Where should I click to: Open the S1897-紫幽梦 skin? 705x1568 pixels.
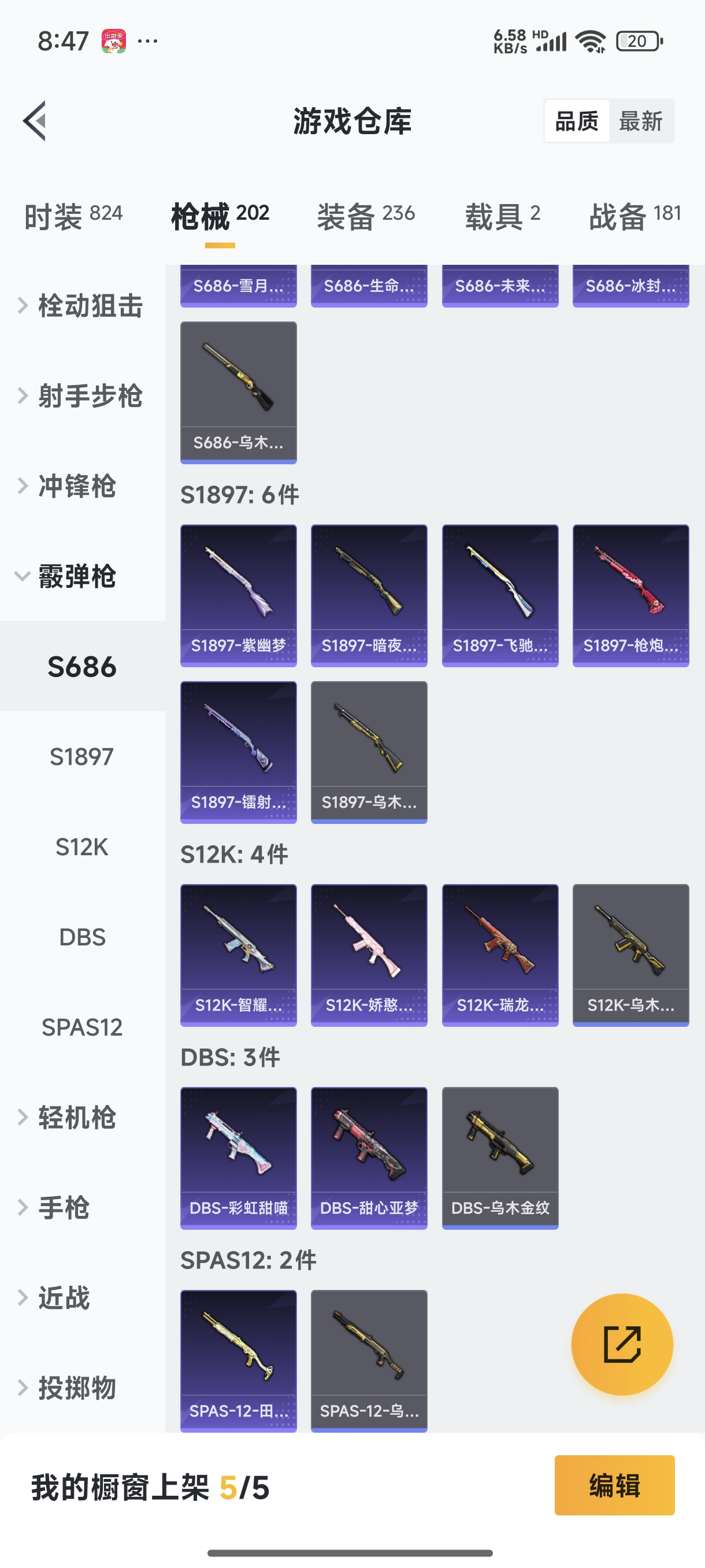click(x=239, y=595)
